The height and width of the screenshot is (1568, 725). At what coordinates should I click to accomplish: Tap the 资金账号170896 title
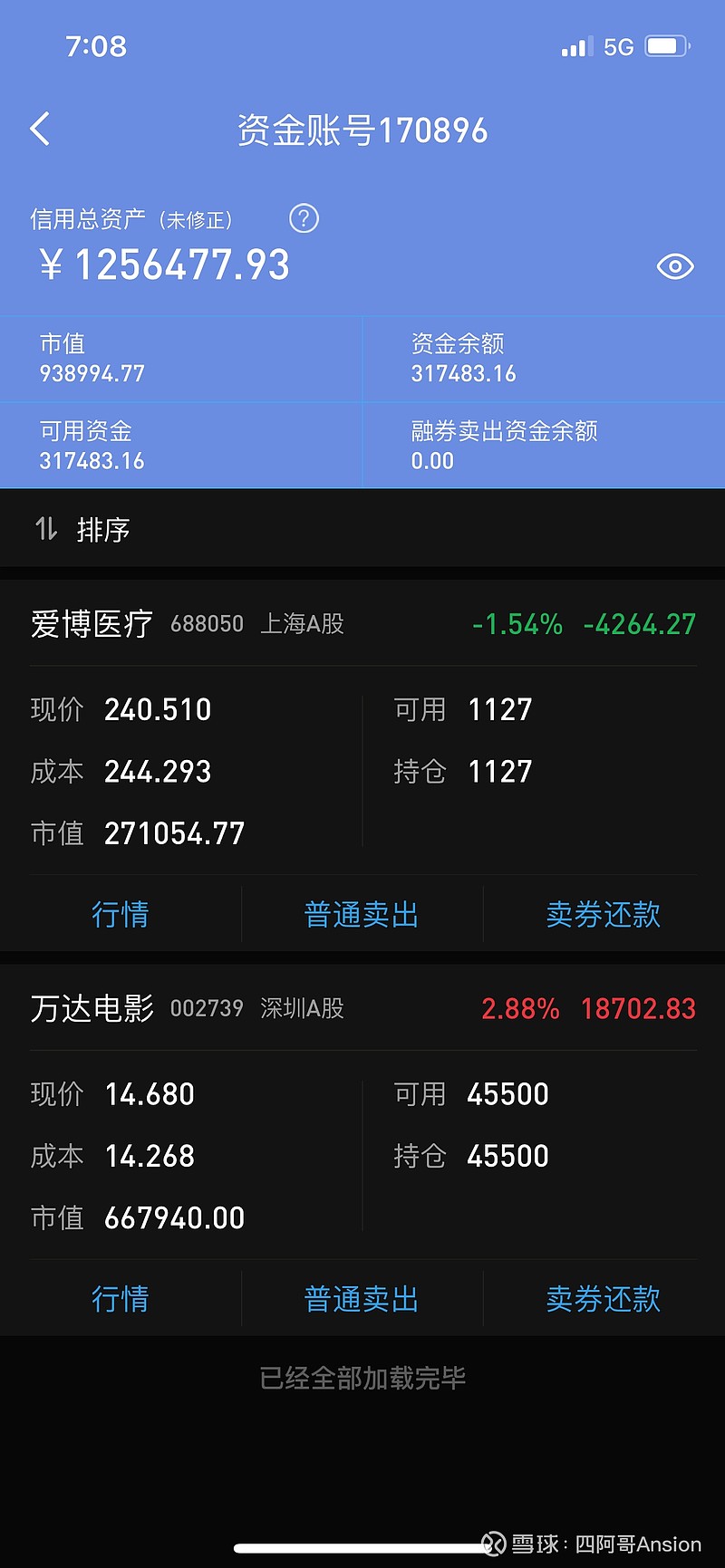coord(362,129)
